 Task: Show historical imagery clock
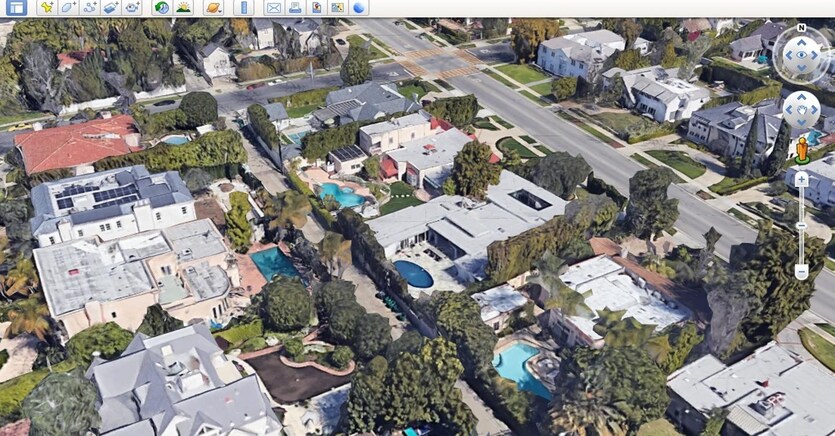[162, 7]
